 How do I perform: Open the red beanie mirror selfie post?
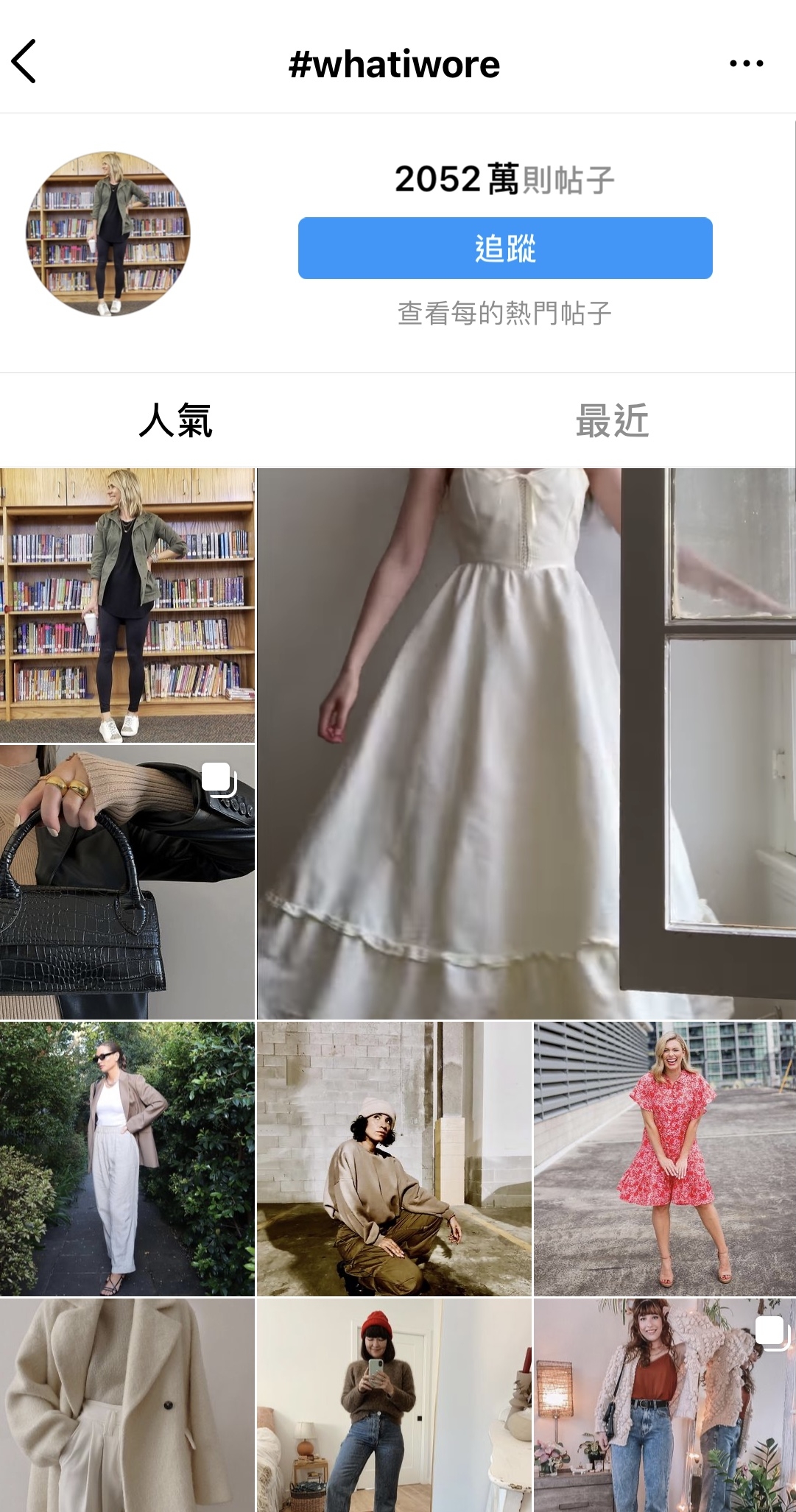pyautogui.click(x=394, y=1406)
